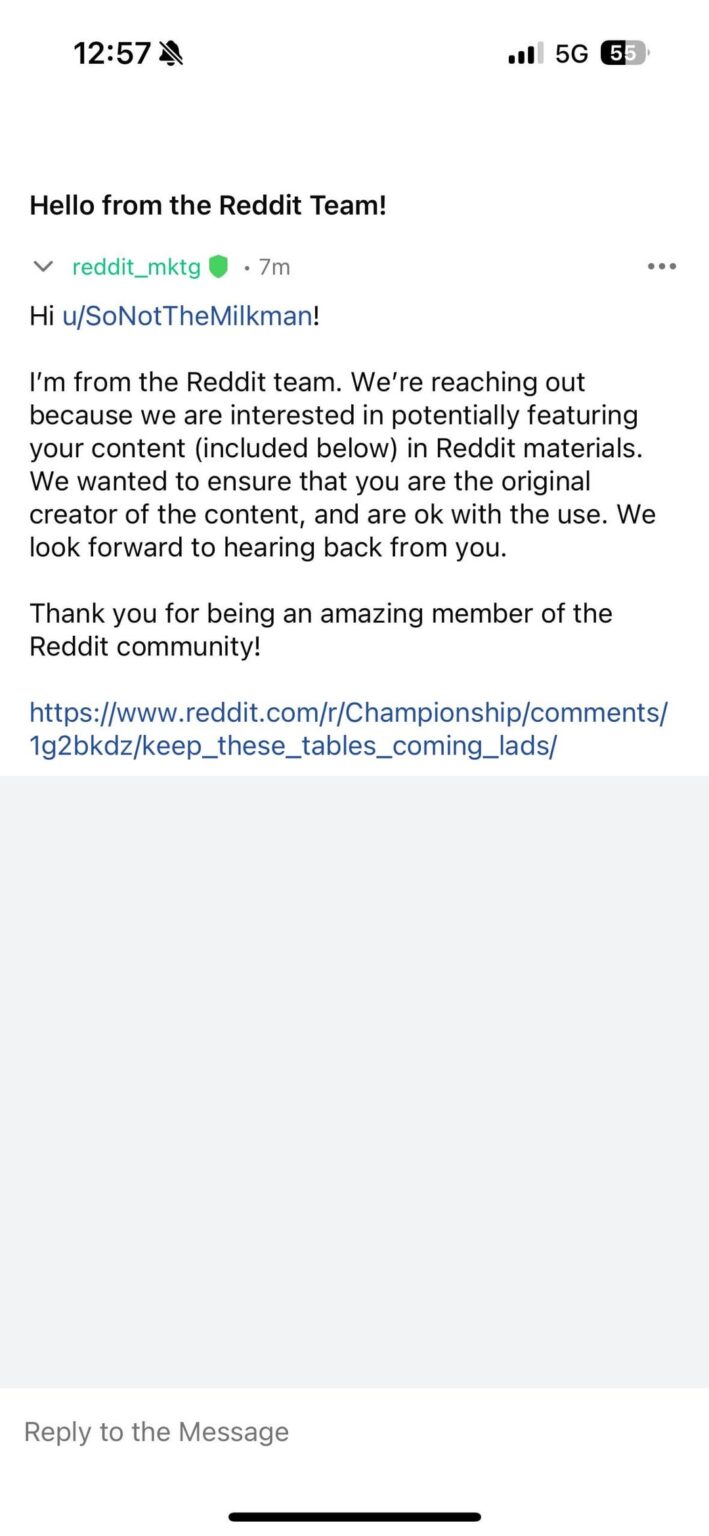Open the reddit_mktg sender profile
Image resolution: width=709 pixels, height=1536 pixels.
[136, 267]
